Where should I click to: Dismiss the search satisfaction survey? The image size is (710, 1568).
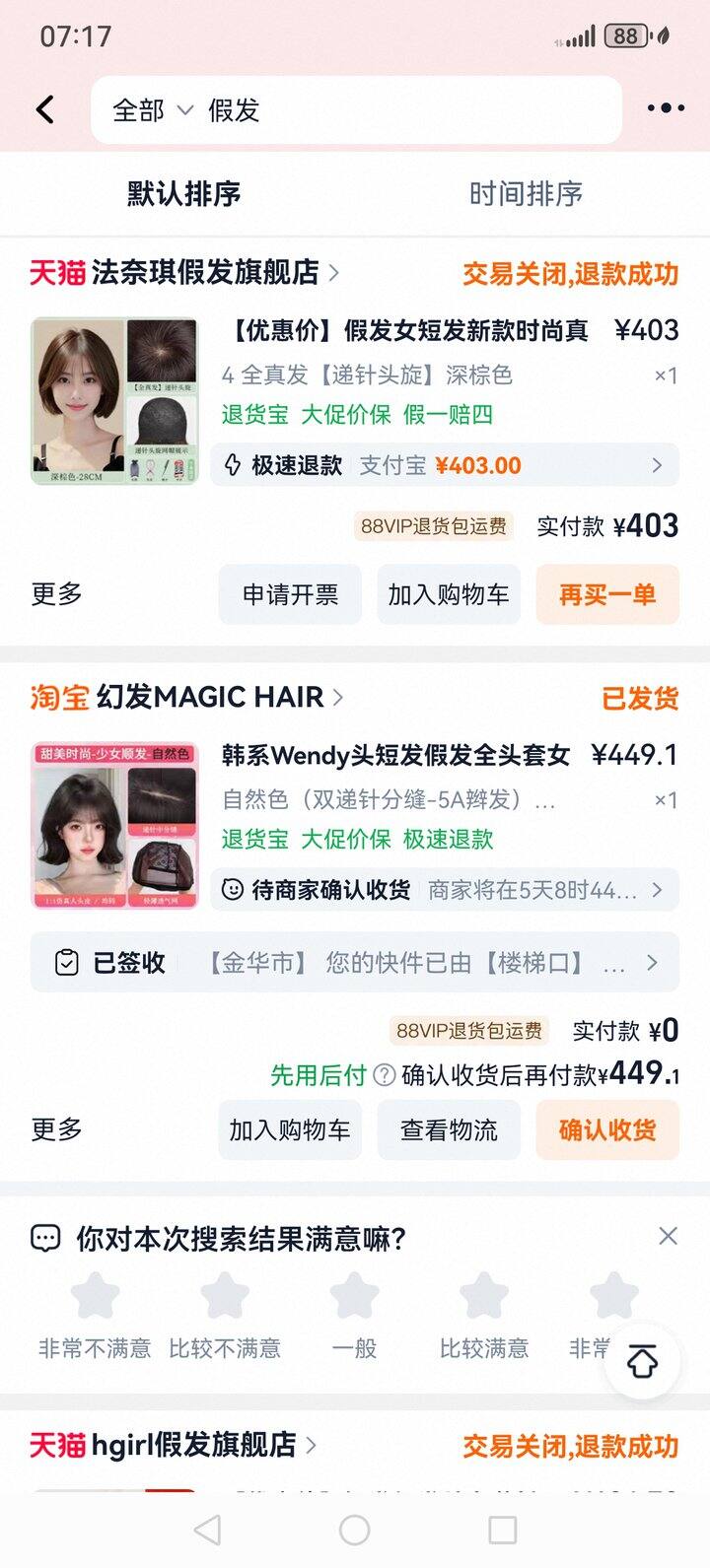pos(668,1236)
